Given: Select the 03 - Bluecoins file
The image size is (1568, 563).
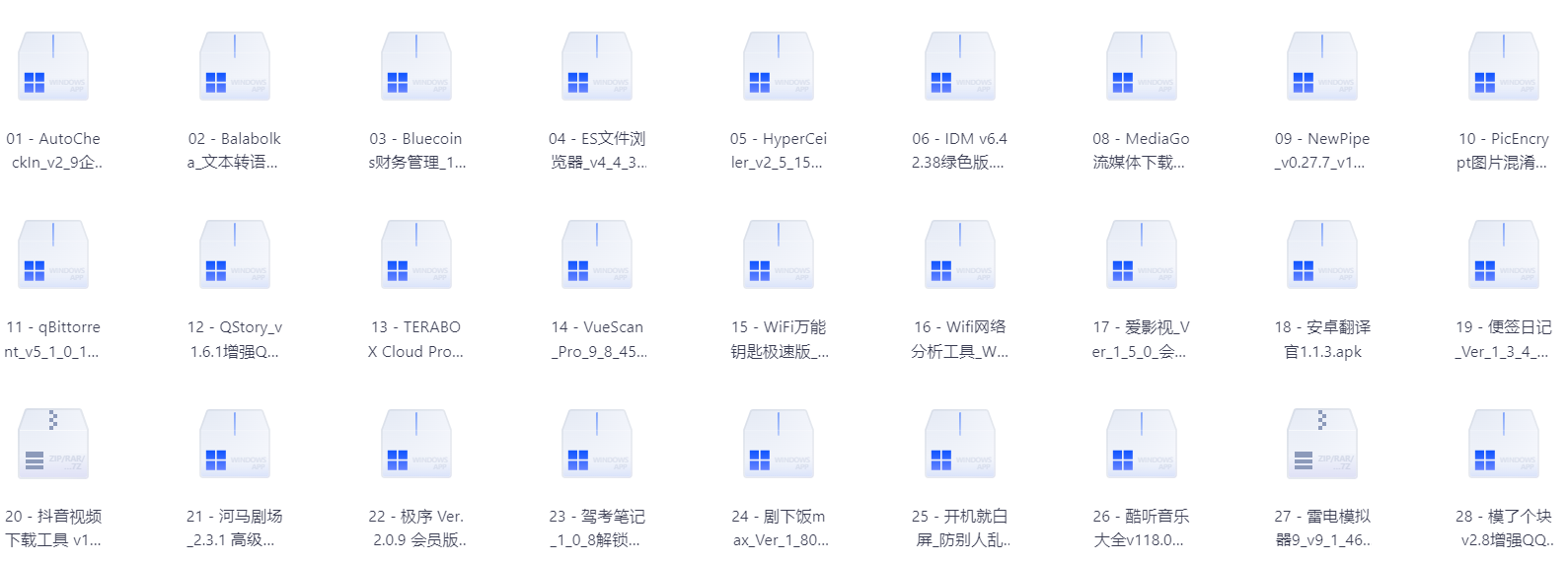Looking at the screenshot, I should pyautogui.click(x=416, y=67).
